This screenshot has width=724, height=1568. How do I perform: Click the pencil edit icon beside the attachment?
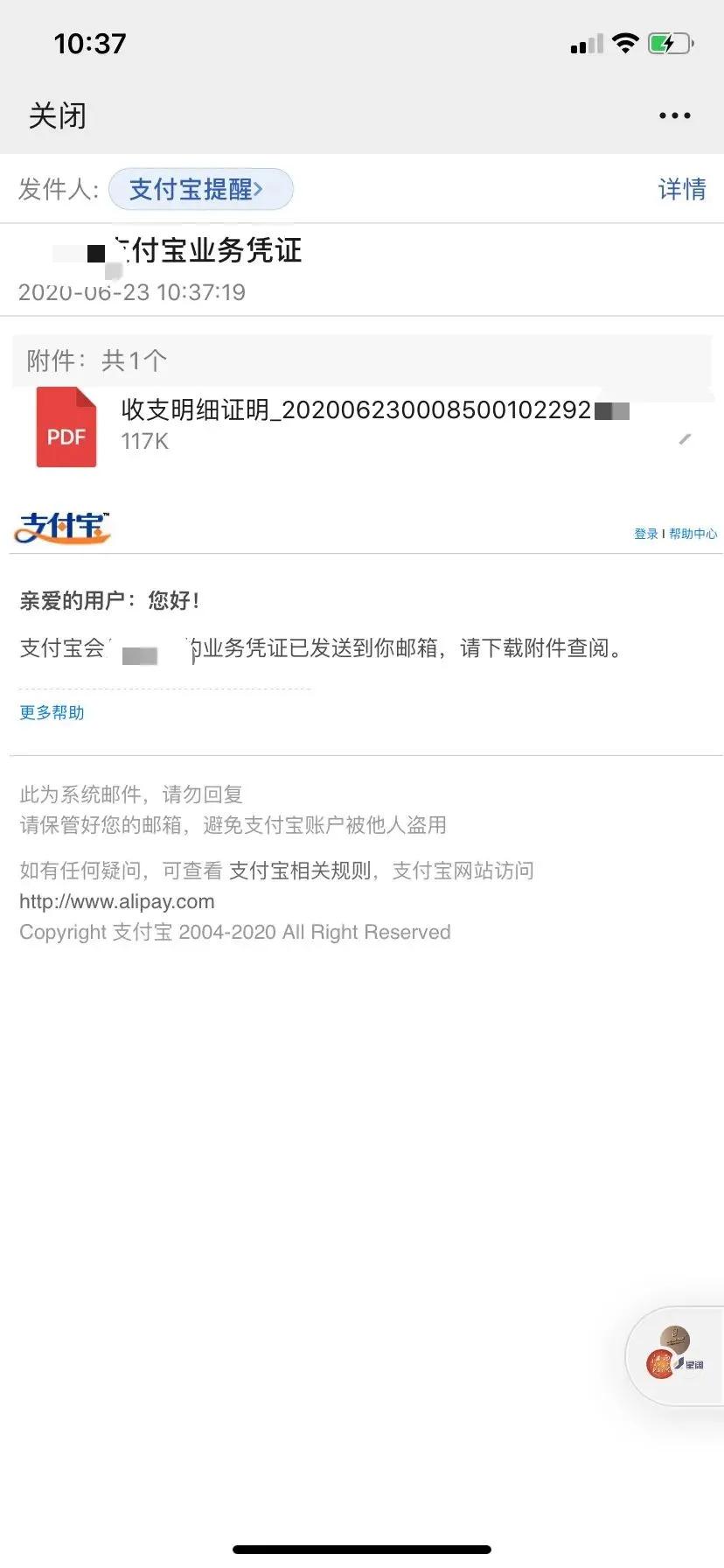(686, 440)
